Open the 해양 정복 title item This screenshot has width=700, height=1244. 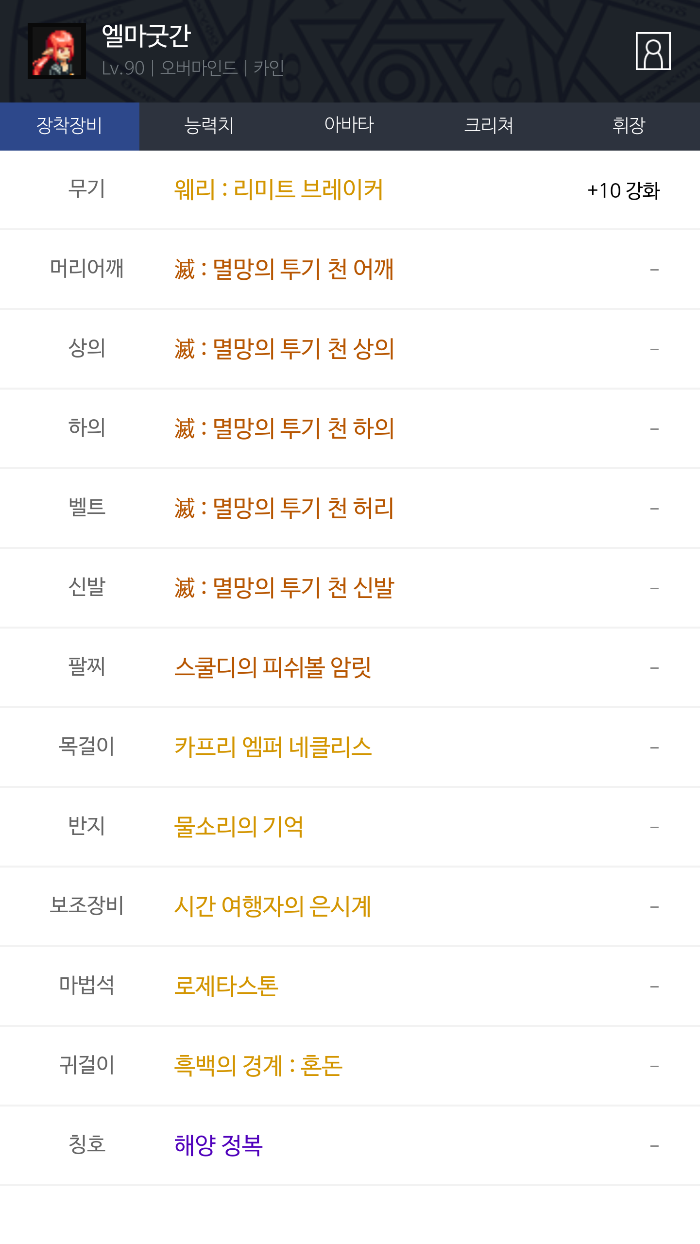pyautogui.click(x=218, y=1145)
